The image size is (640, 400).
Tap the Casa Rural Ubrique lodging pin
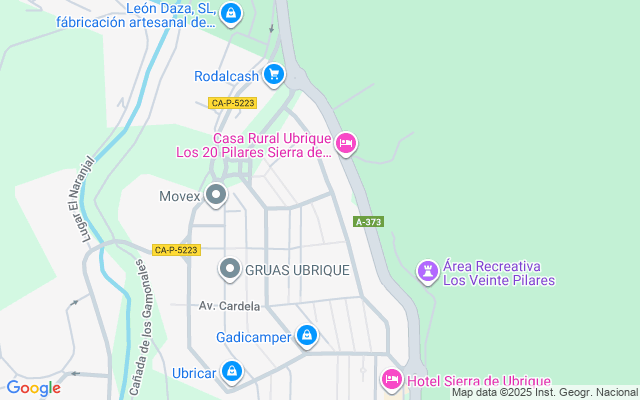[x=346, y=145]
